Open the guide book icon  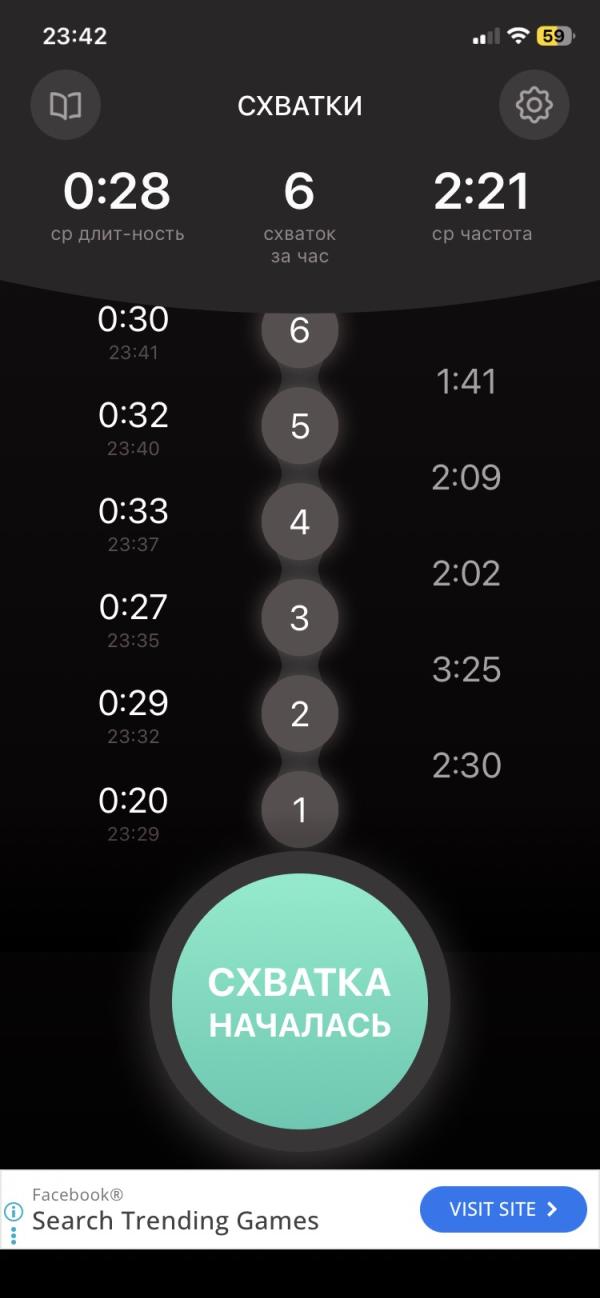pyautogui.click(x=66, y=105)
